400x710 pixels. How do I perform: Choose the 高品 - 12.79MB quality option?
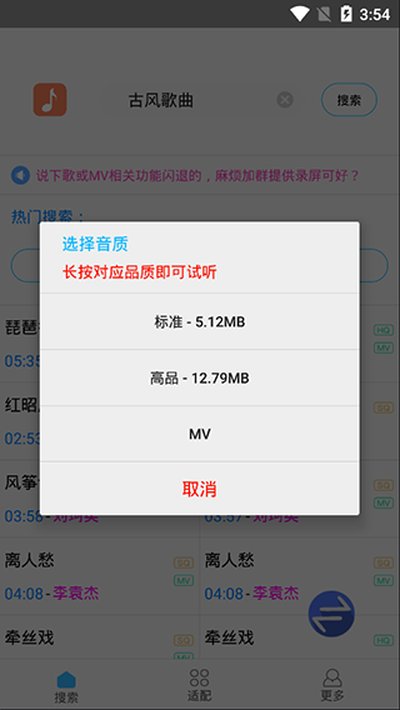199,378
